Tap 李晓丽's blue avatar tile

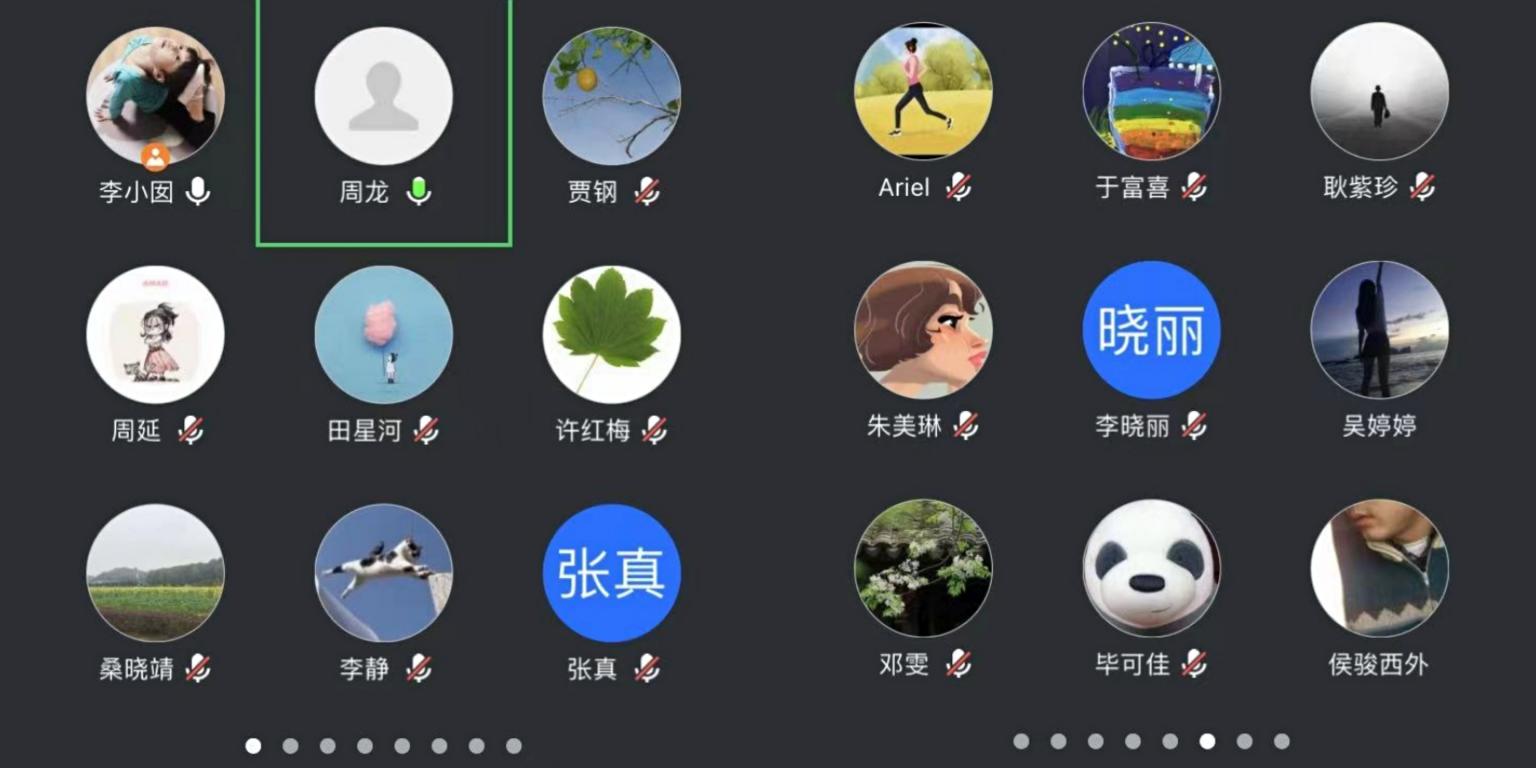tap(1151, 331)
